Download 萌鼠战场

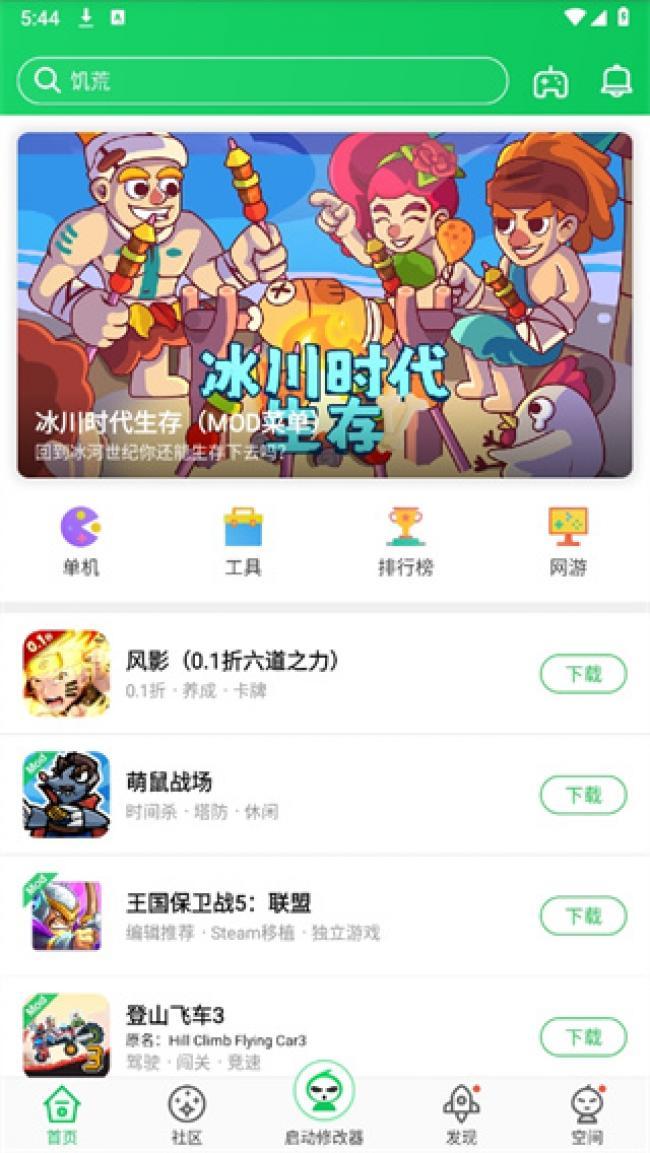pos(583,795)
